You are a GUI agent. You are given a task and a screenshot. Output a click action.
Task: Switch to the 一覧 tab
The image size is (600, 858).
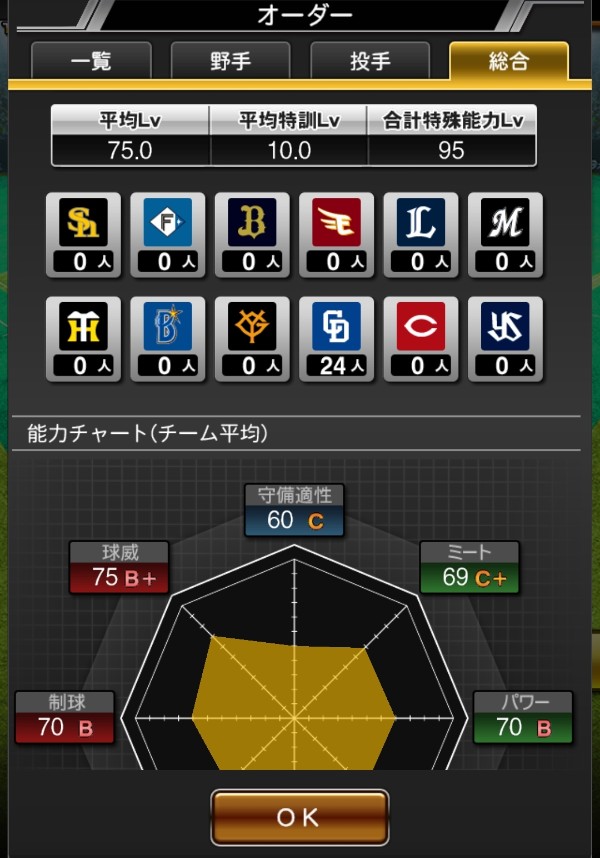pos(91,61)
